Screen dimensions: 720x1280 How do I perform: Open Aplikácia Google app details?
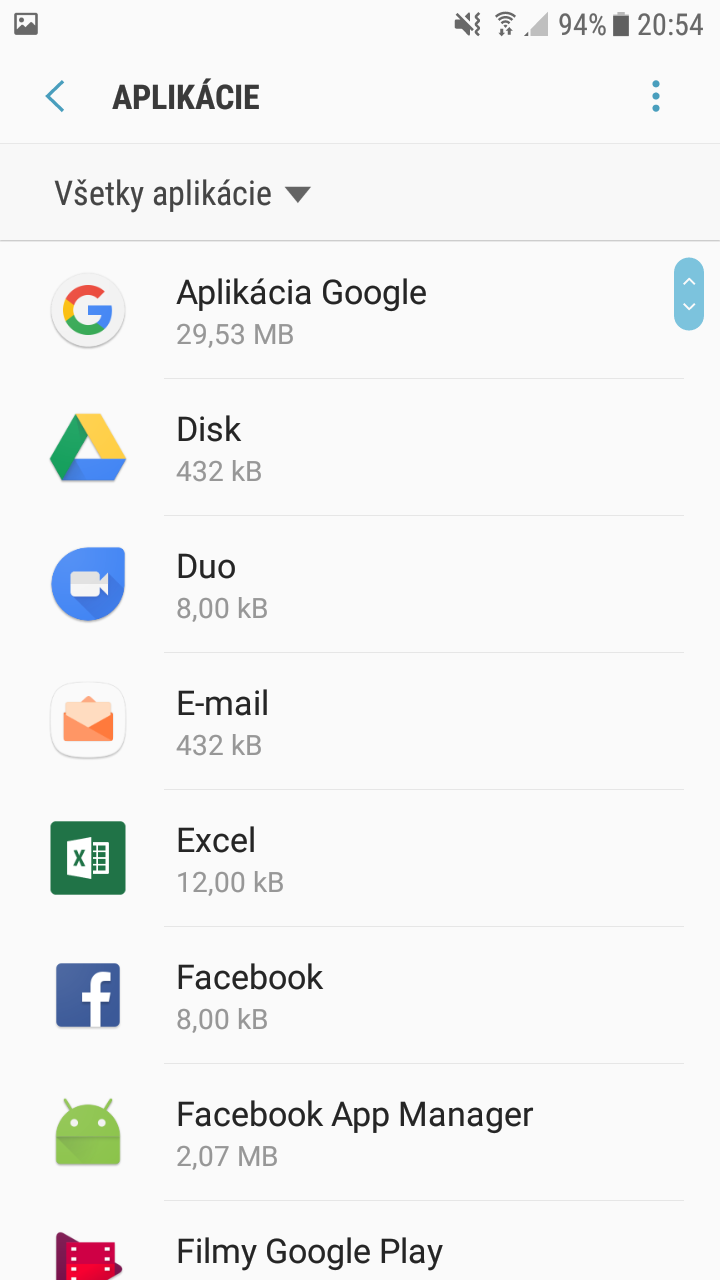[360, 310]
